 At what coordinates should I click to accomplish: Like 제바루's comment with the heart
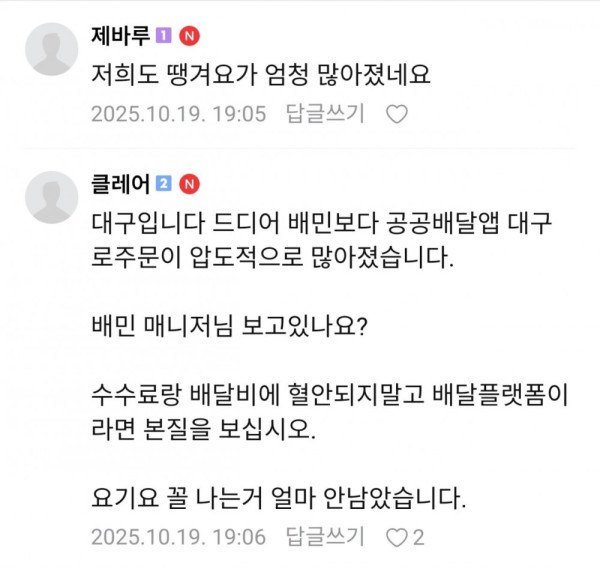tap(397, 114)
